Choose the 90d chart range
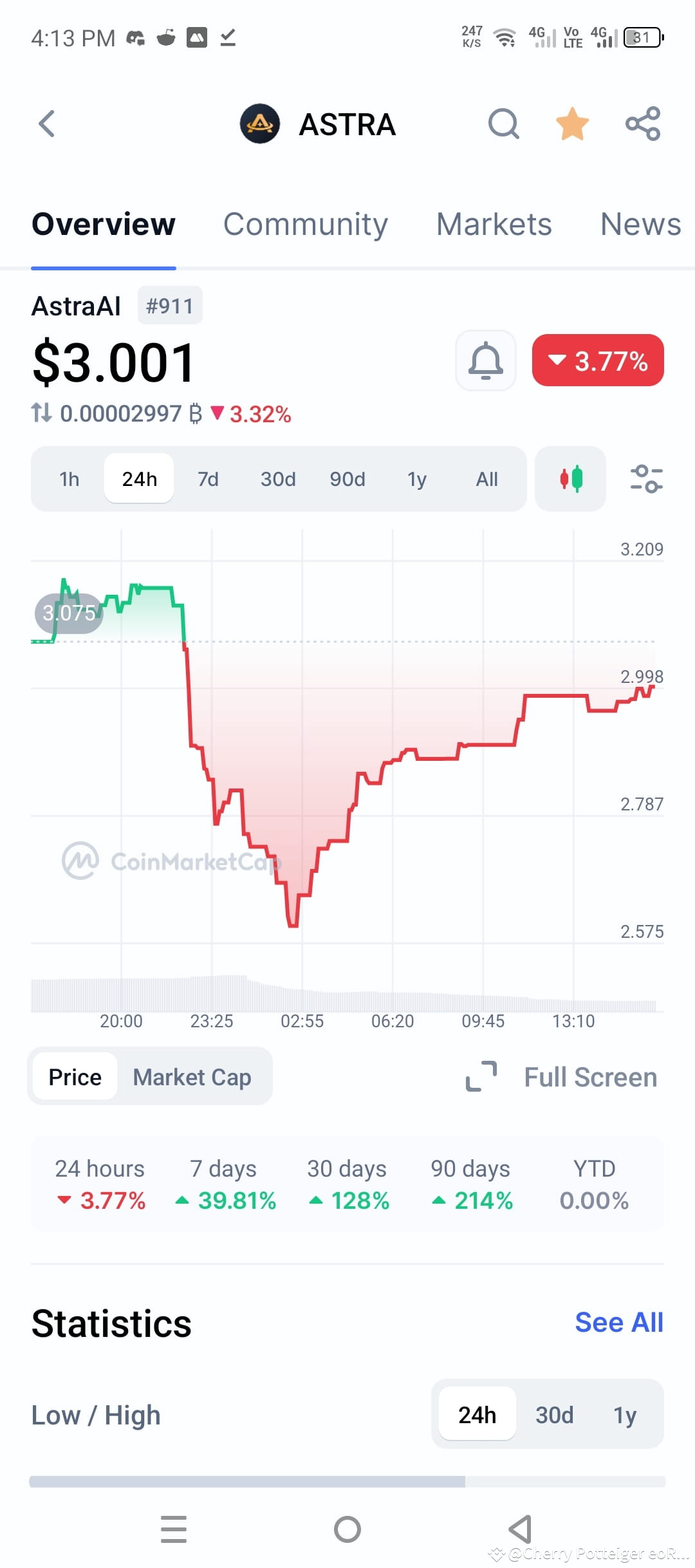 click(347, 479)
